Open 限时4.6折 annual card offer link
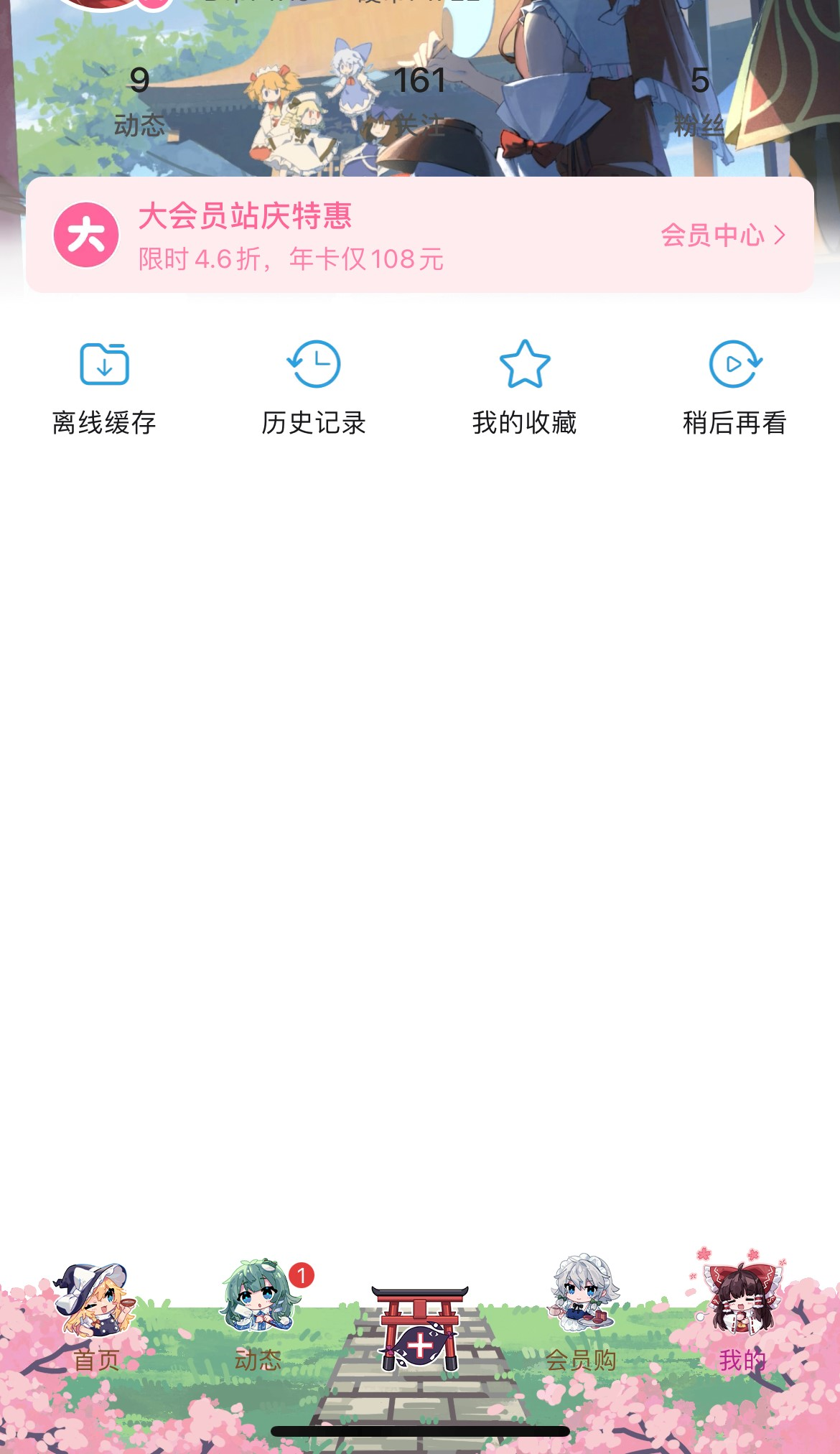Viewport: 840px width, 1454px height. tap(292, 261)
